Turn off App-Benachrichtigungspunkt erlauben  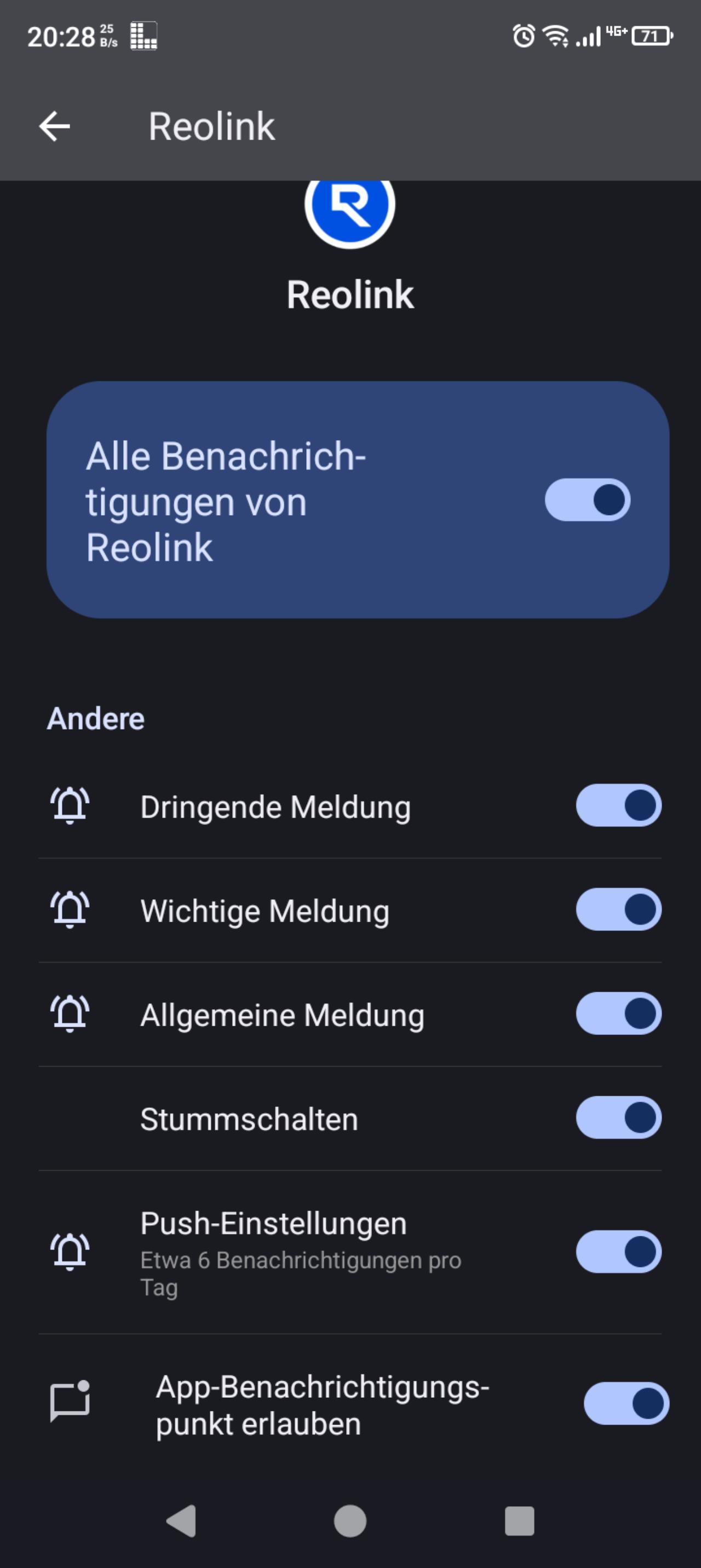point(625,1404)
